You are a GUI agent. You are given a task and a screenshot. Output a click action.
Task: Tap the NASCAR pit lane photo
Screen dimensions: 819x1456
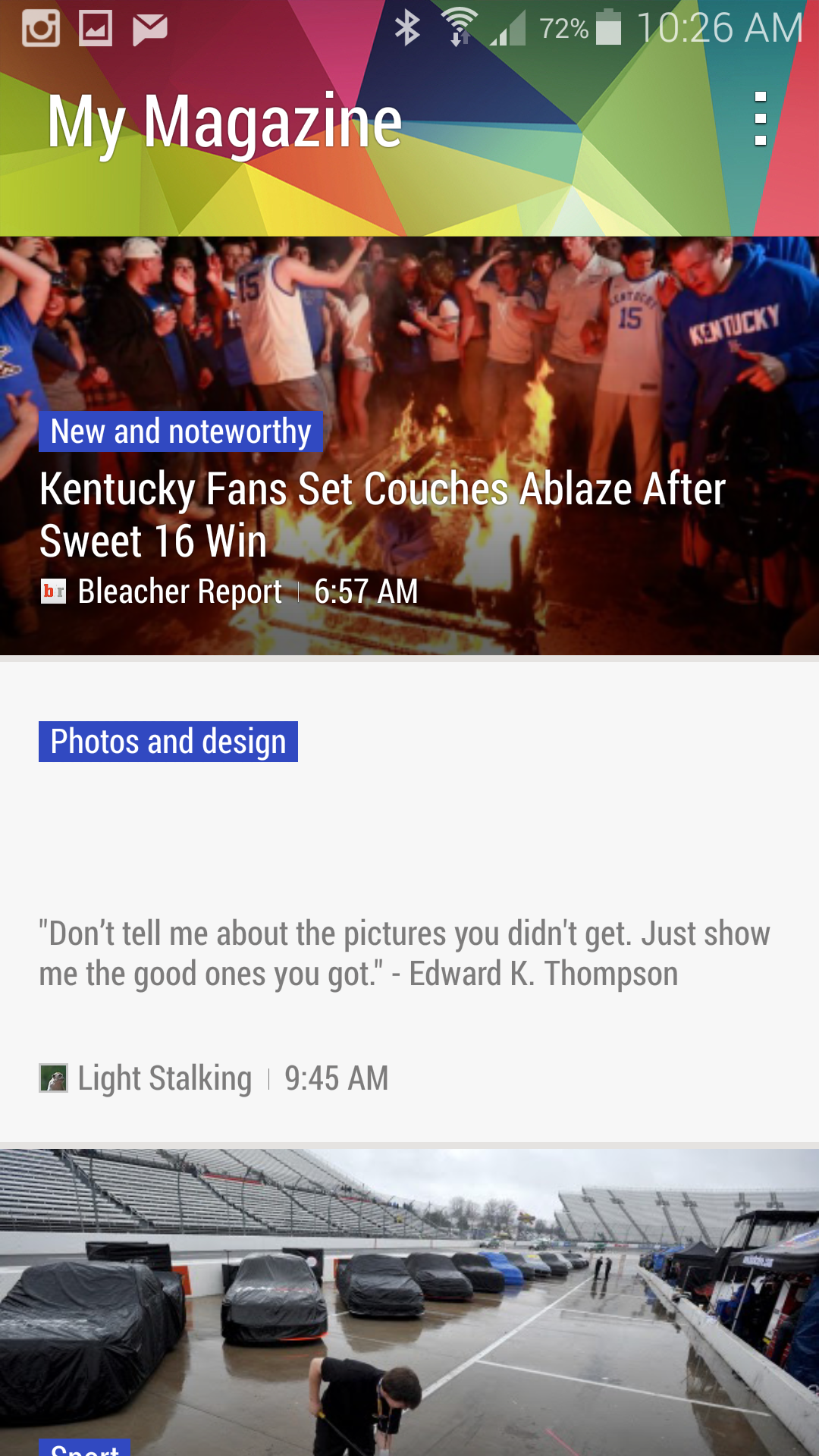pos(409,1289)
